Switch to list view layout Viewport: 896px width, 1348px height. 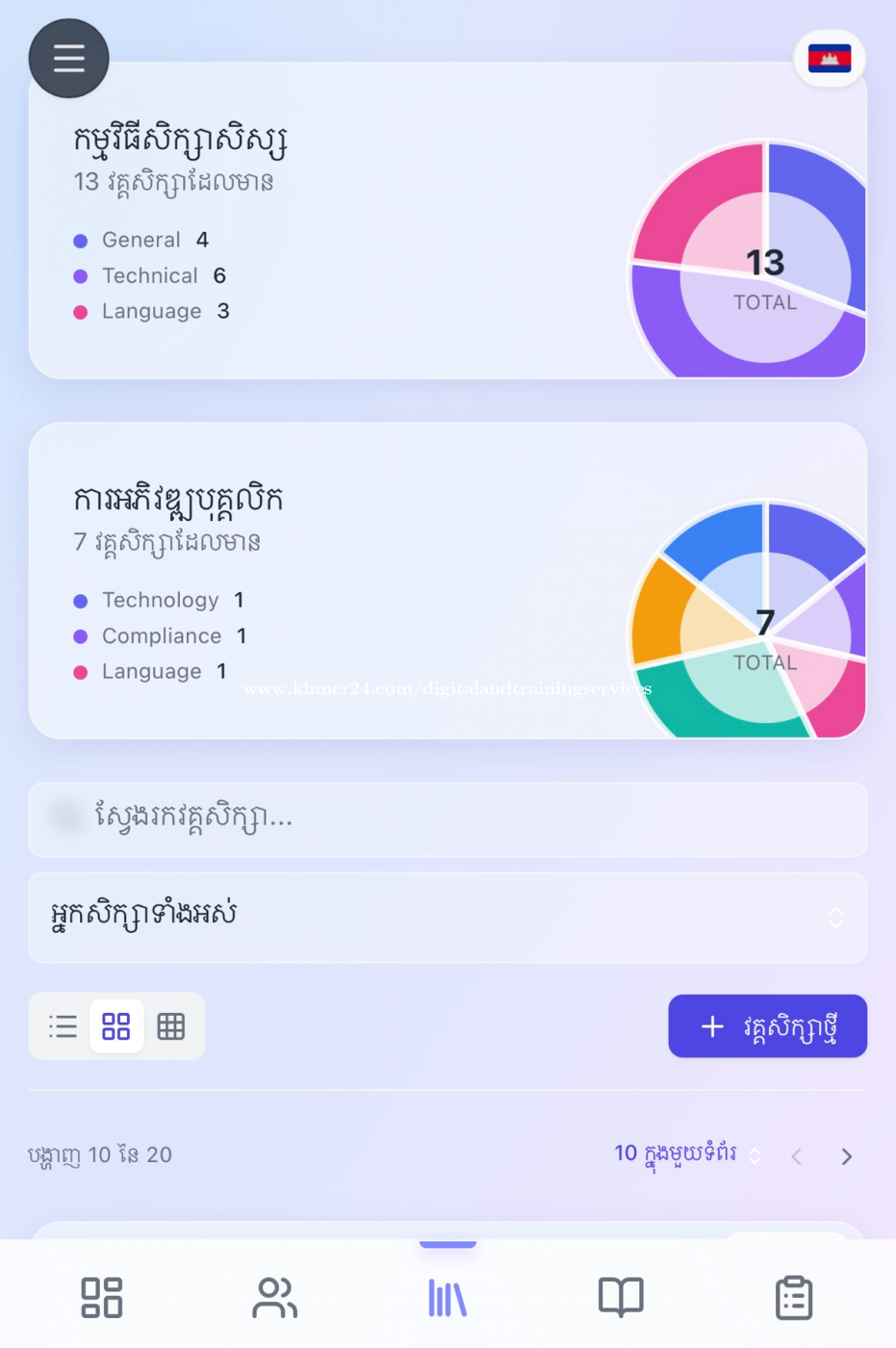(x=63, y=1026)
